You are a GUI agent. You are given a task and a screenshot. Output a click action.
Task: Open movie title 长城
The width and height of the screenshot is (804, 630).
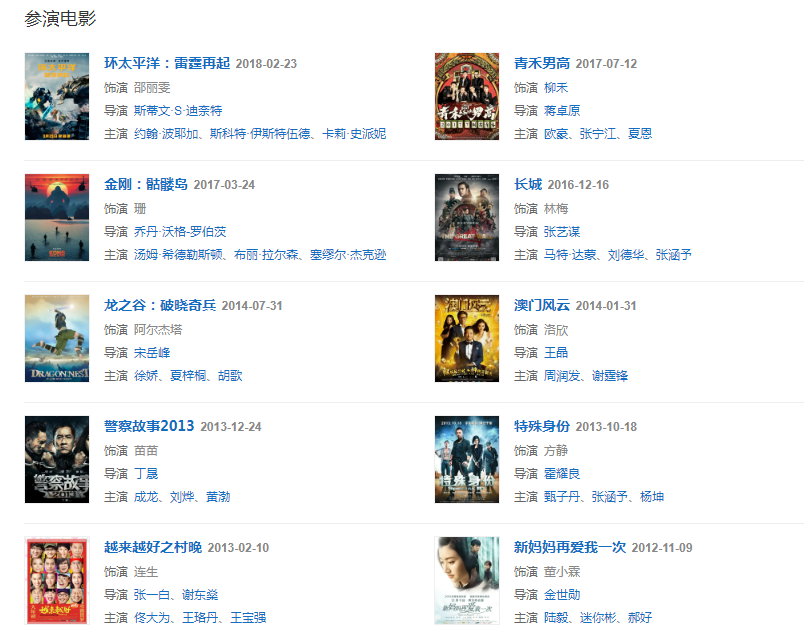527,184
